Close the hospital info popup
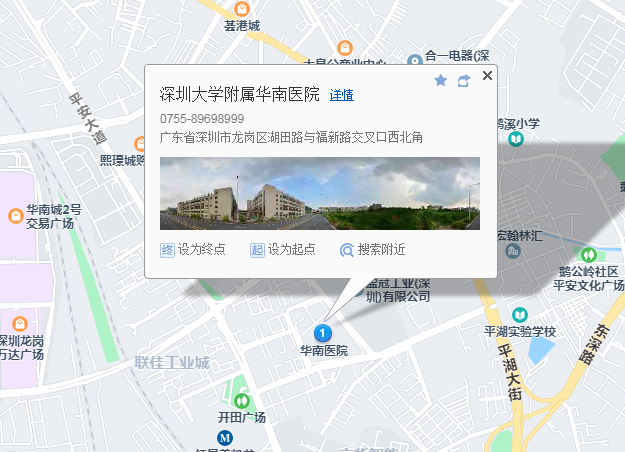625x452 pixels. pos(487,75)
